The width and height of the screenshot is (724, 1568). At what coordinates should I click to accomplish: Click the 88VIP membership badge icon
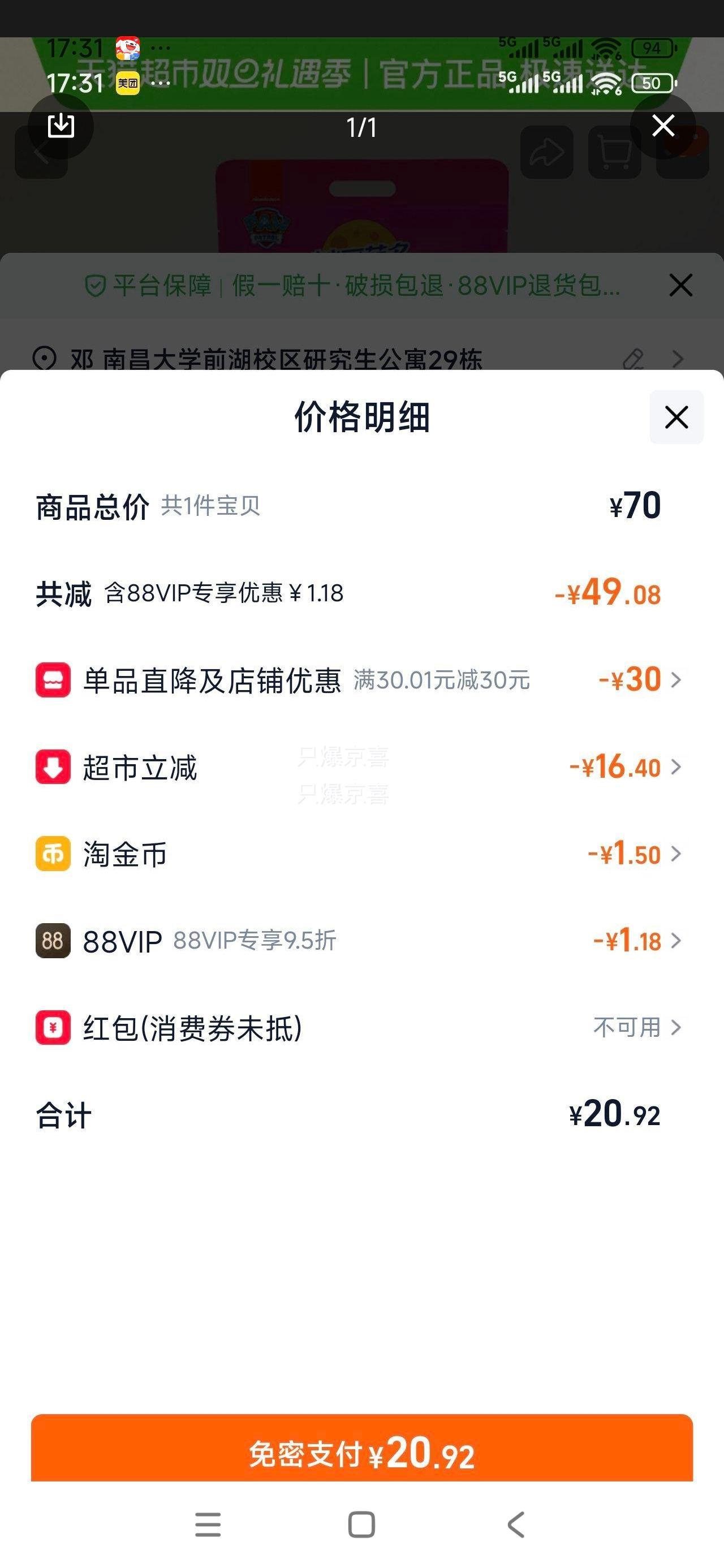53,941
